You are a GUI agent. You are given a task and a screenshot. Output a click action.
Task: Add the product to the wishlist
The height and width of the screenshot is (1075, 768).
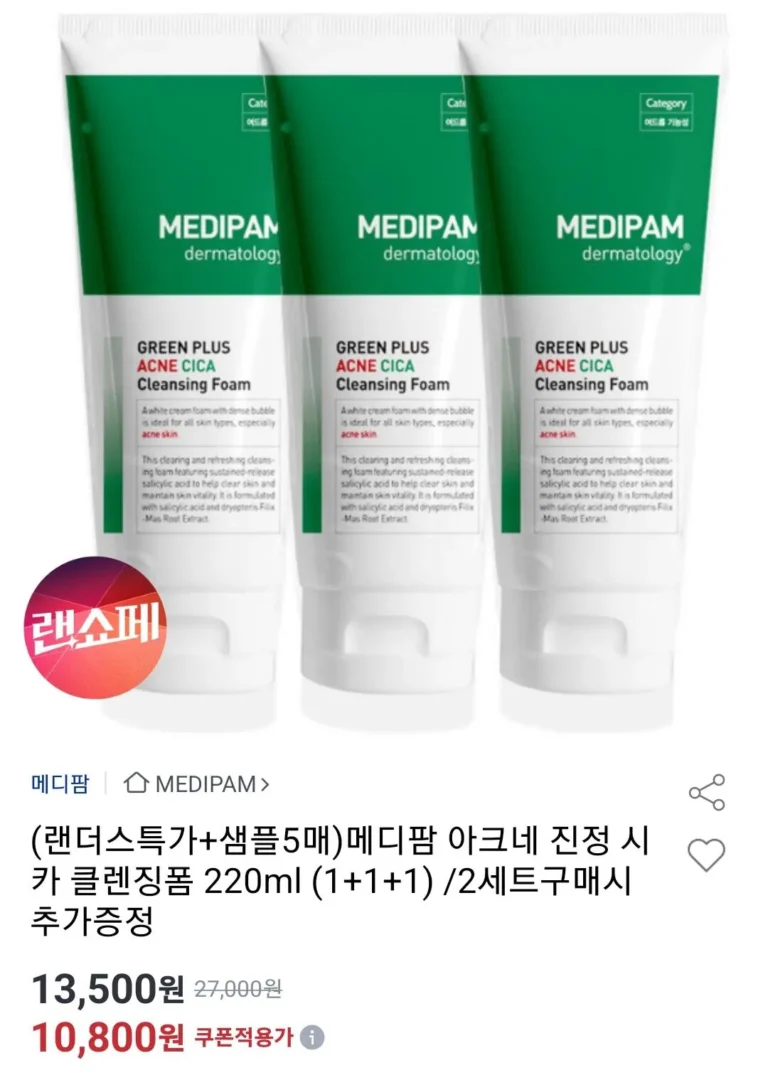(x=707, y=855)
